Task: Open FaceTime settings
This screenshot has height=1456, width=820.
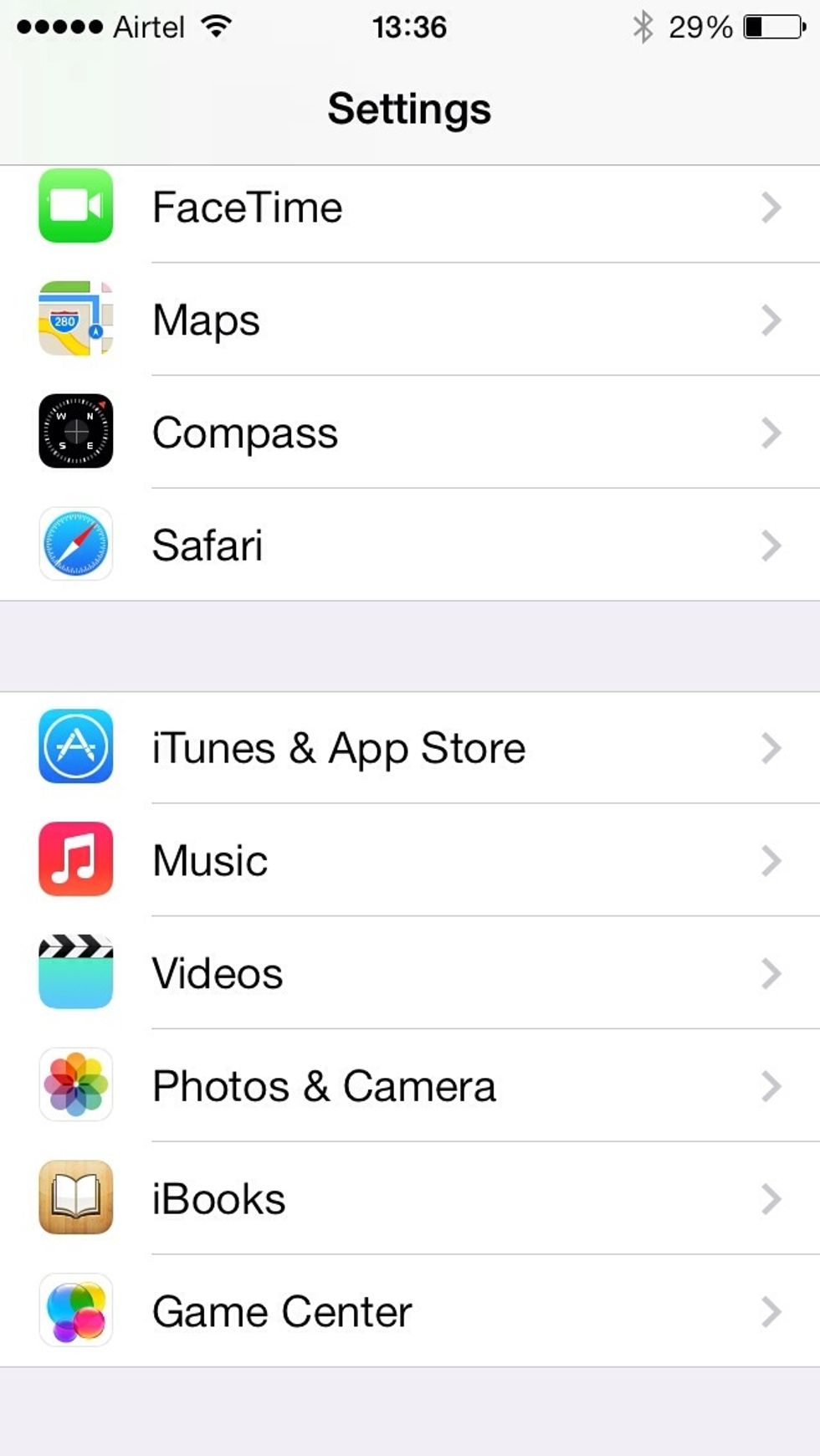Action: pos(410,208)
